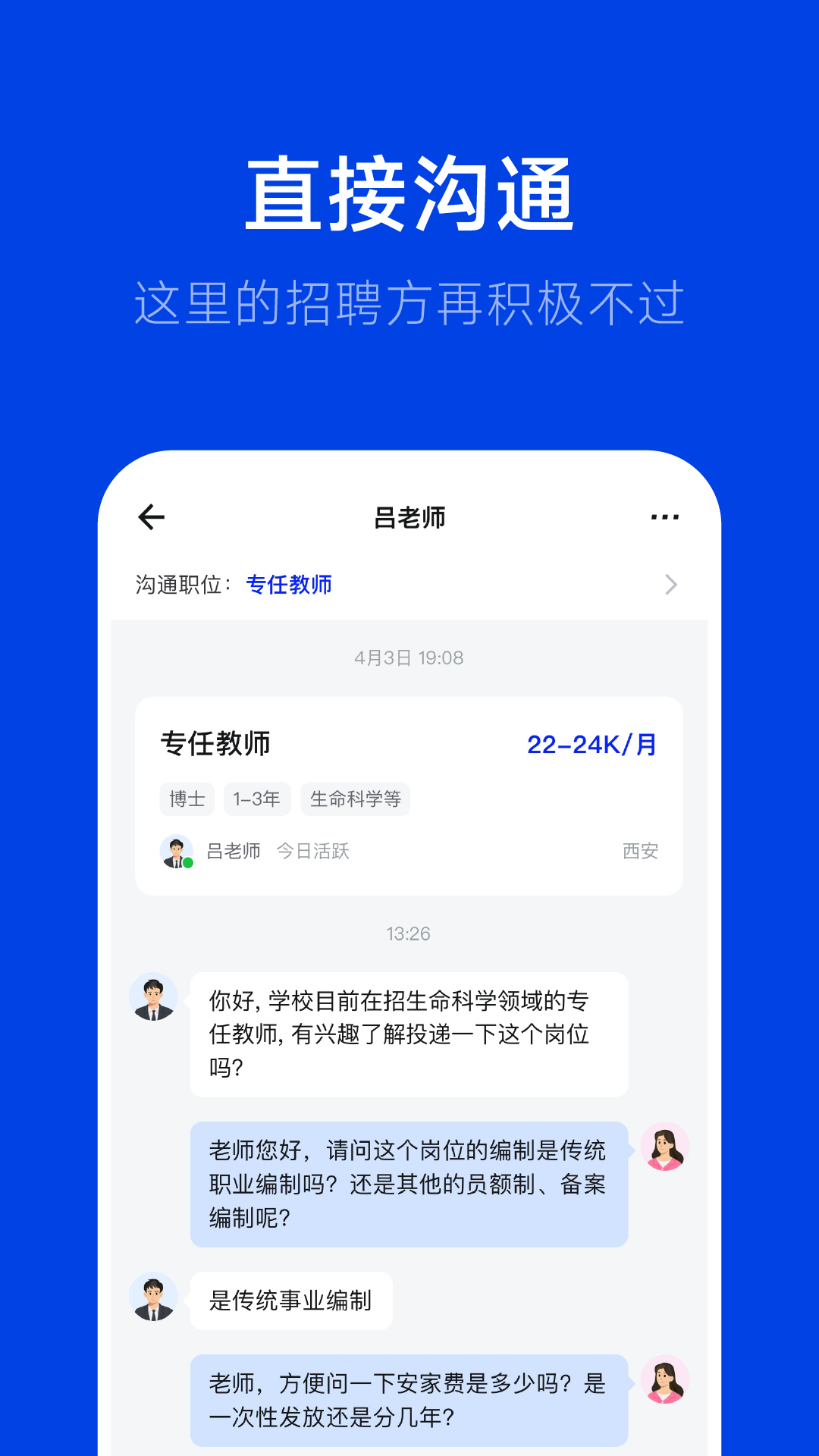
Task: Click the chat title 吕老师
Action: click(x=409, y=516)
